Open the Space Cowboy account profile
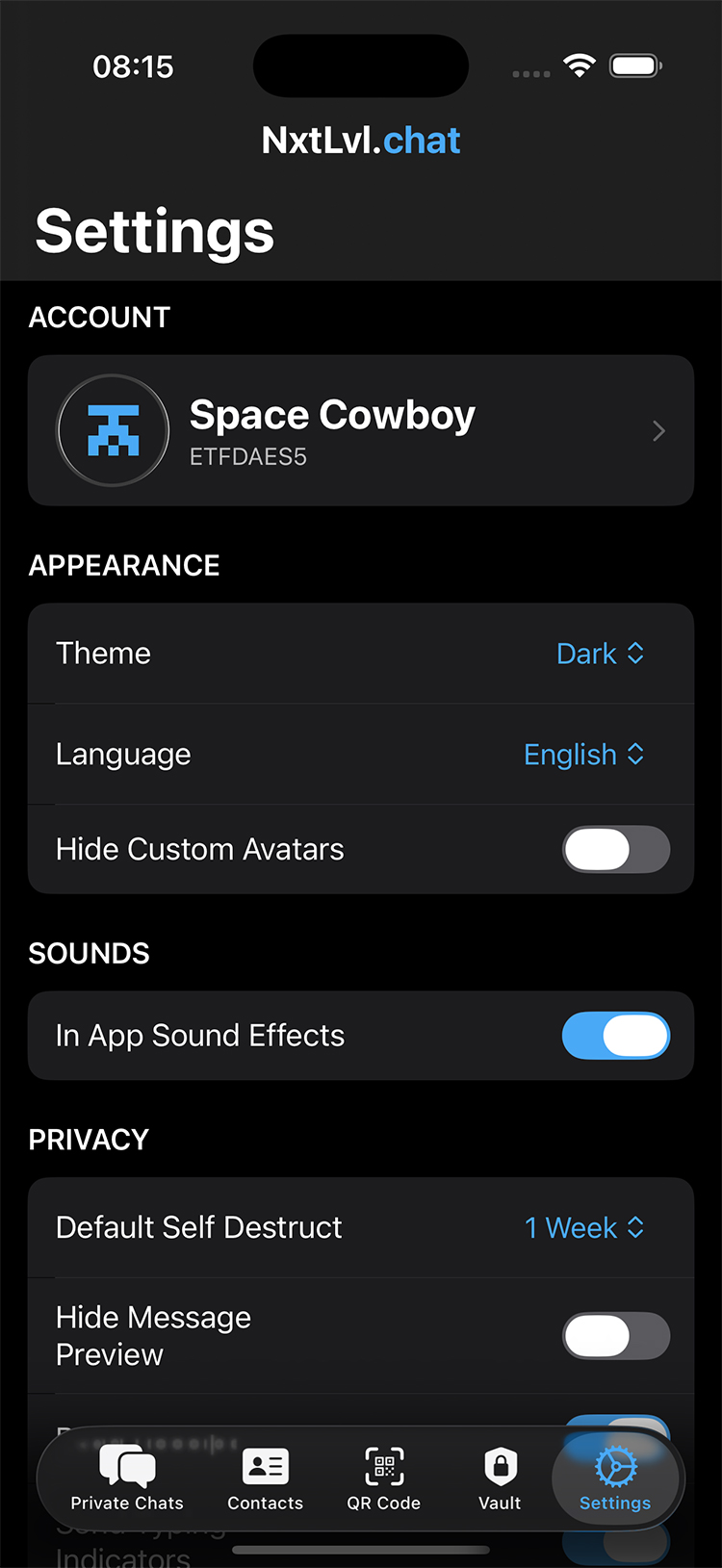 point(361,430)
